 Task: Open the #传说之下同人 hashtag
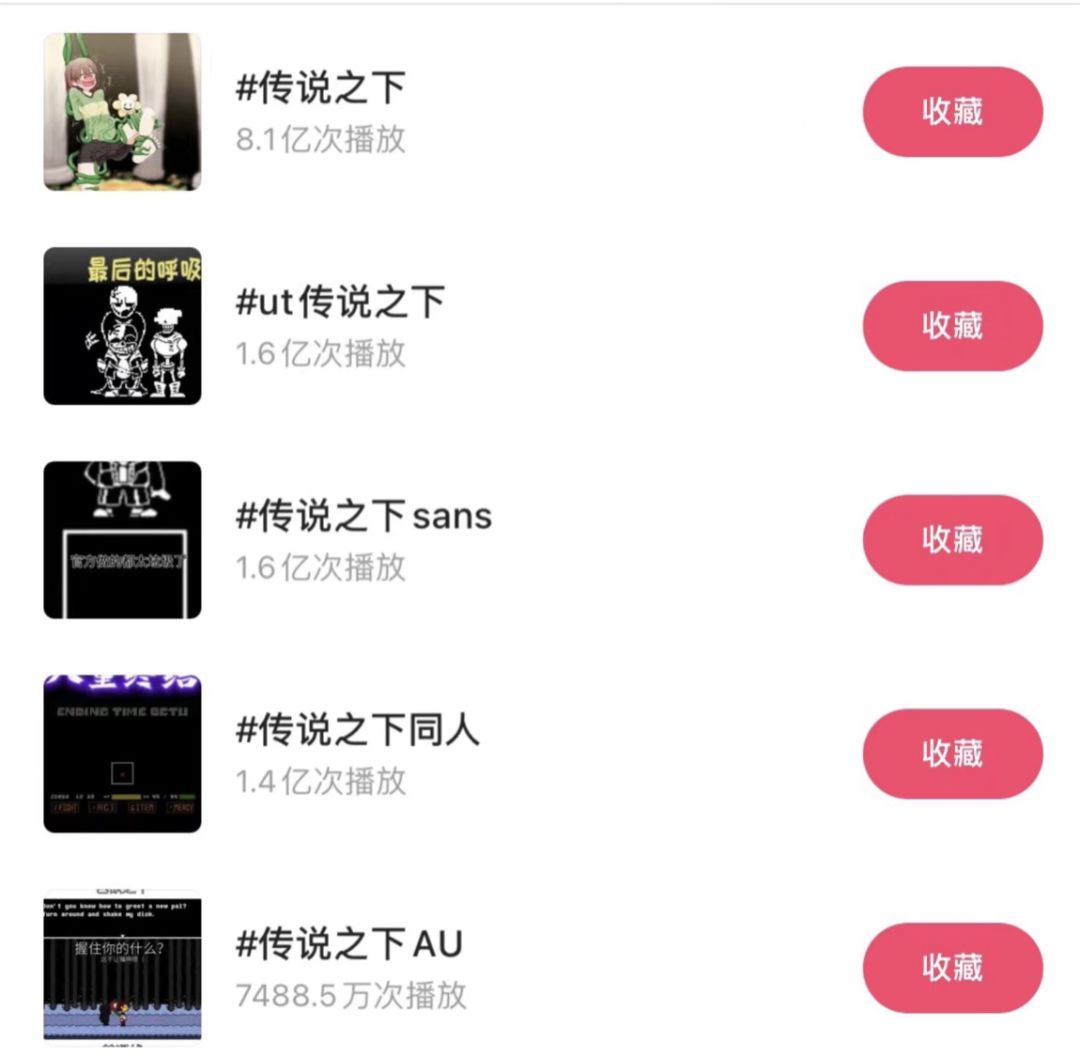(357, 730)
